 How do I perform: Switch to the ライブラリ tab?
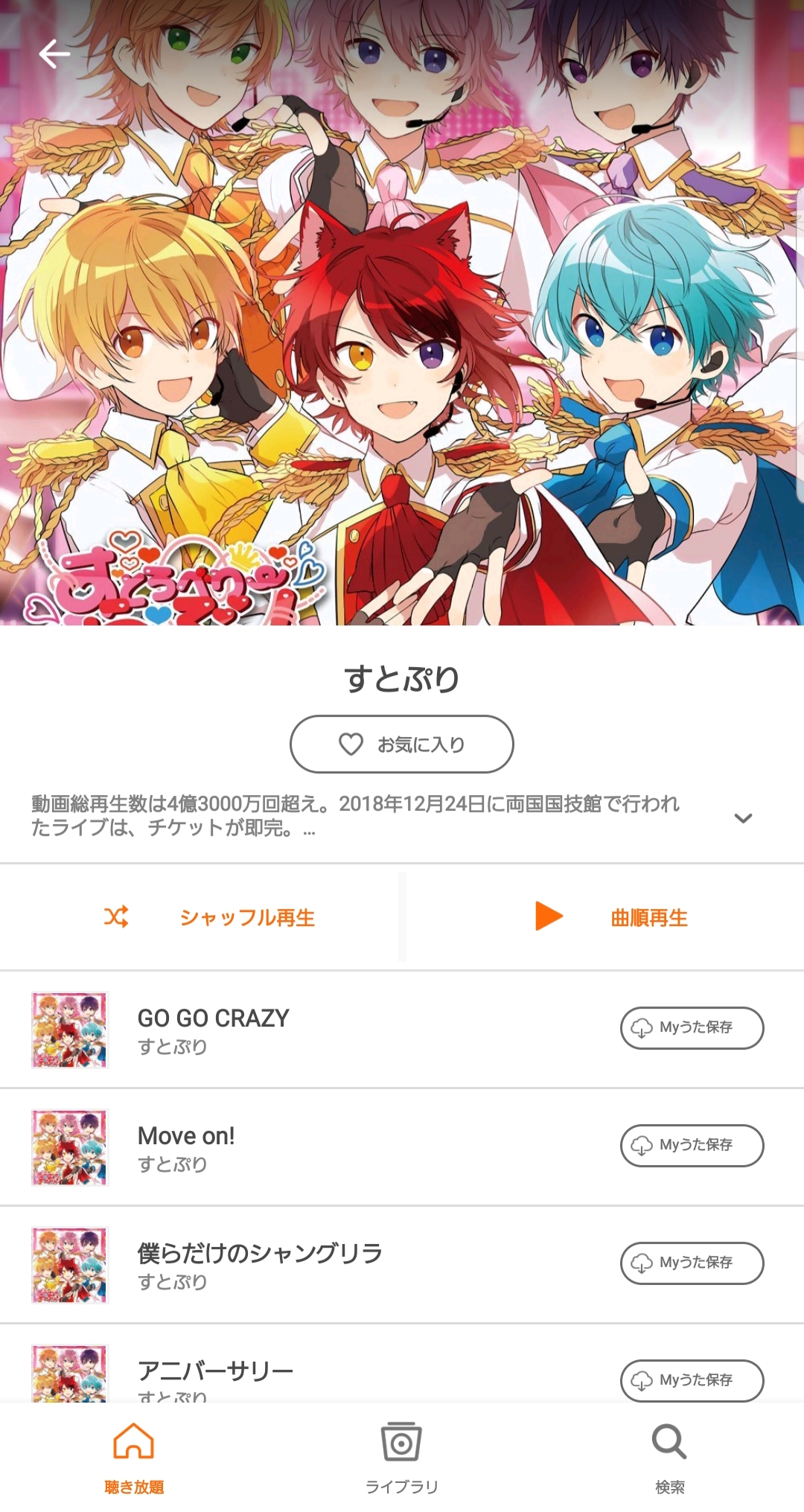(401, 1458)
